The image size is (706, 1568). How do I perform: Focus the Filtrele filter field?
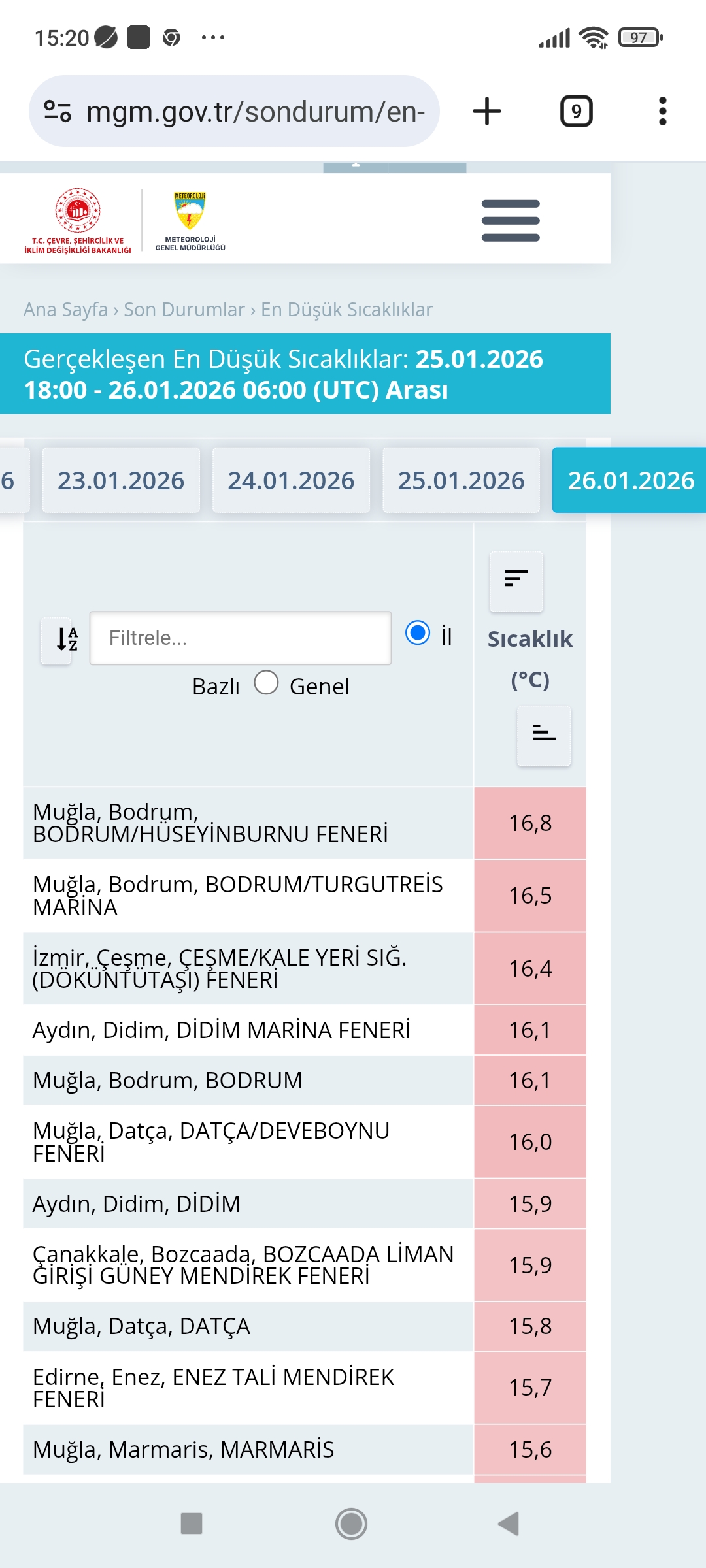click(x=241, y=638)
